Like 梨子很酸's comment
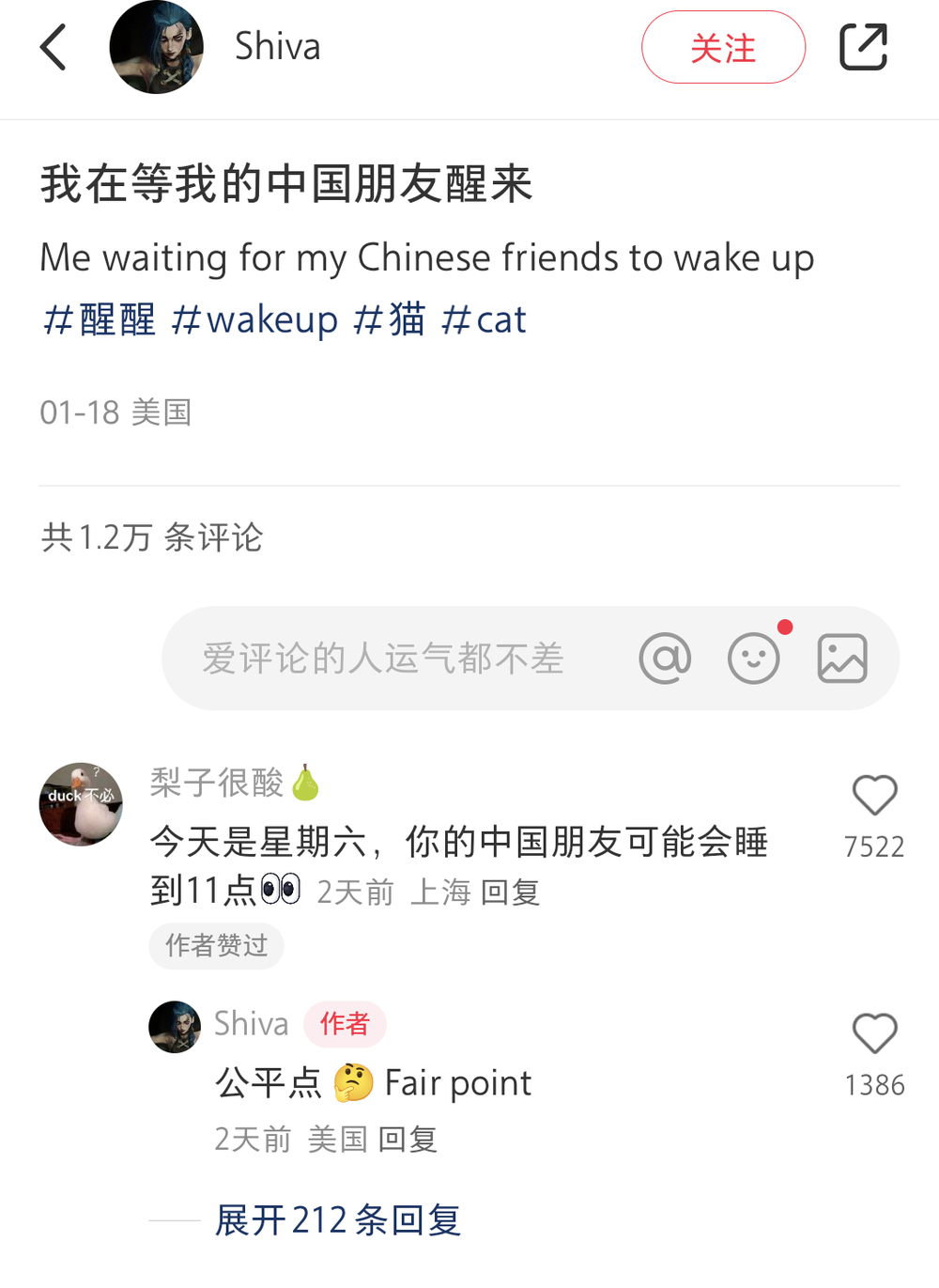This screenshot has width=939, height=1288. click(x=874, y=796)
